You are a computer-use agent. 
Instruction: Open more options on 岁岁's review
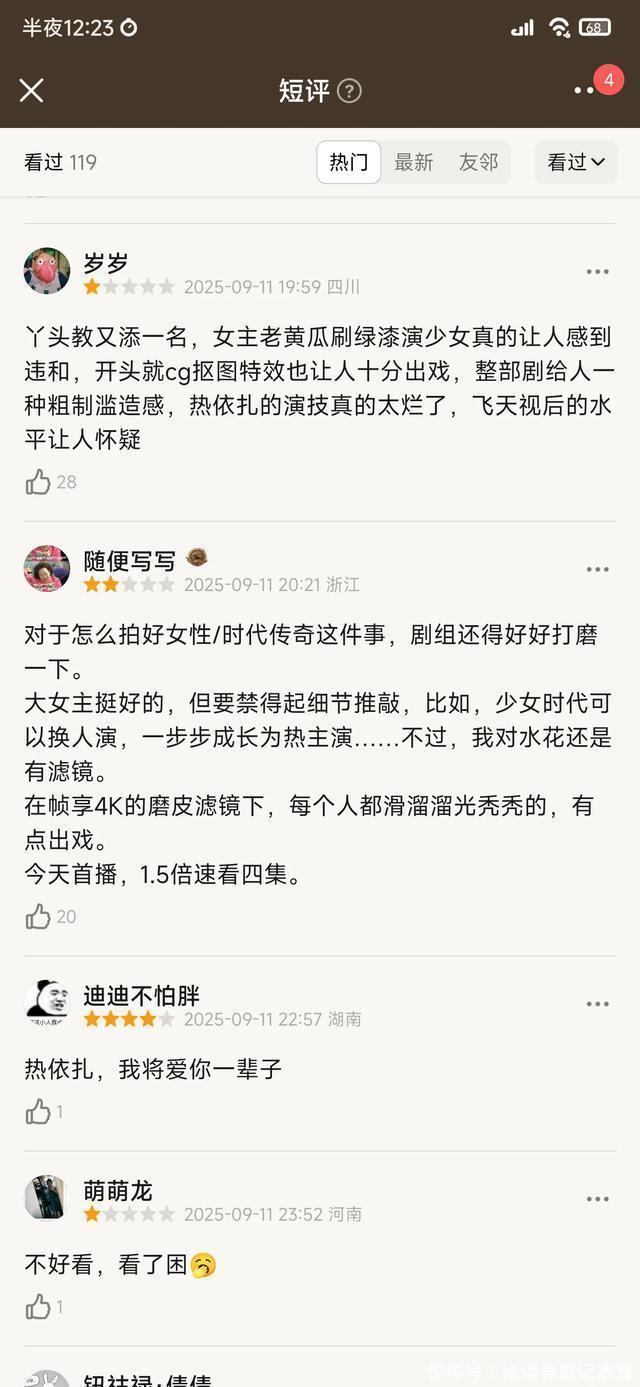(597, 272)
